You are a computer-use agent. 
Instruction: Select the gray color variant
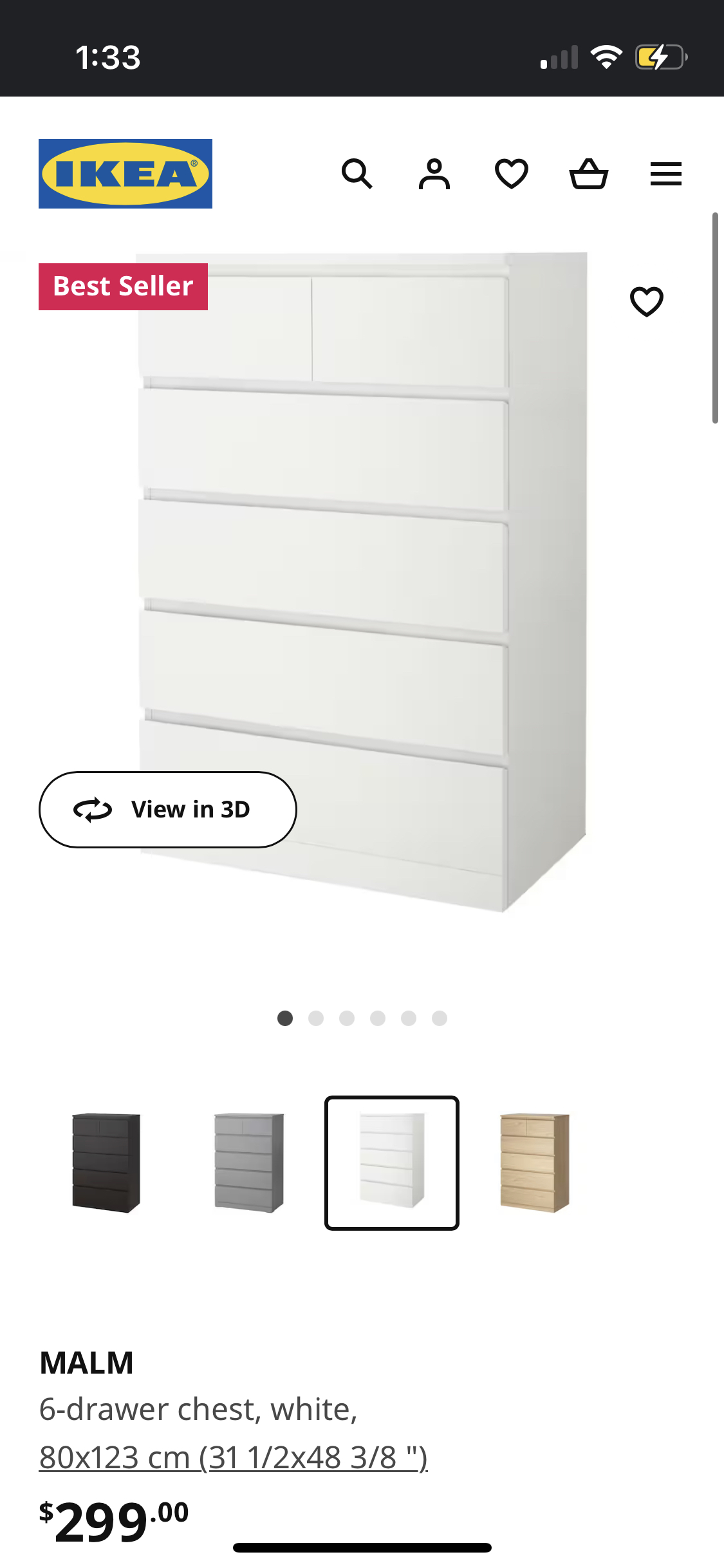pyautogui.click(x=249, y=1163)
